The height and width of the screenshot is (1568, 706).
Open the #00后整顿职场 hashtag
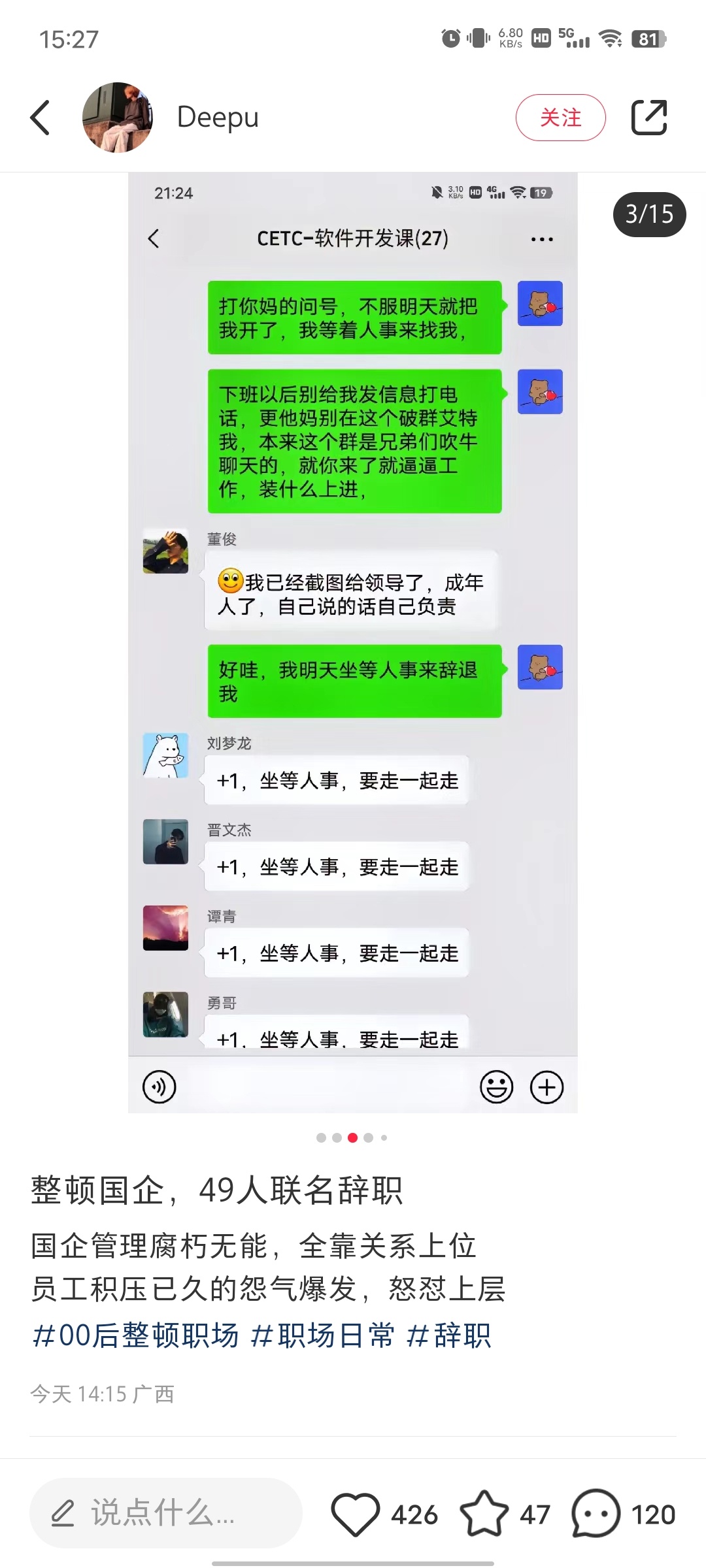pyautogui.click(x=135, y=1335)
